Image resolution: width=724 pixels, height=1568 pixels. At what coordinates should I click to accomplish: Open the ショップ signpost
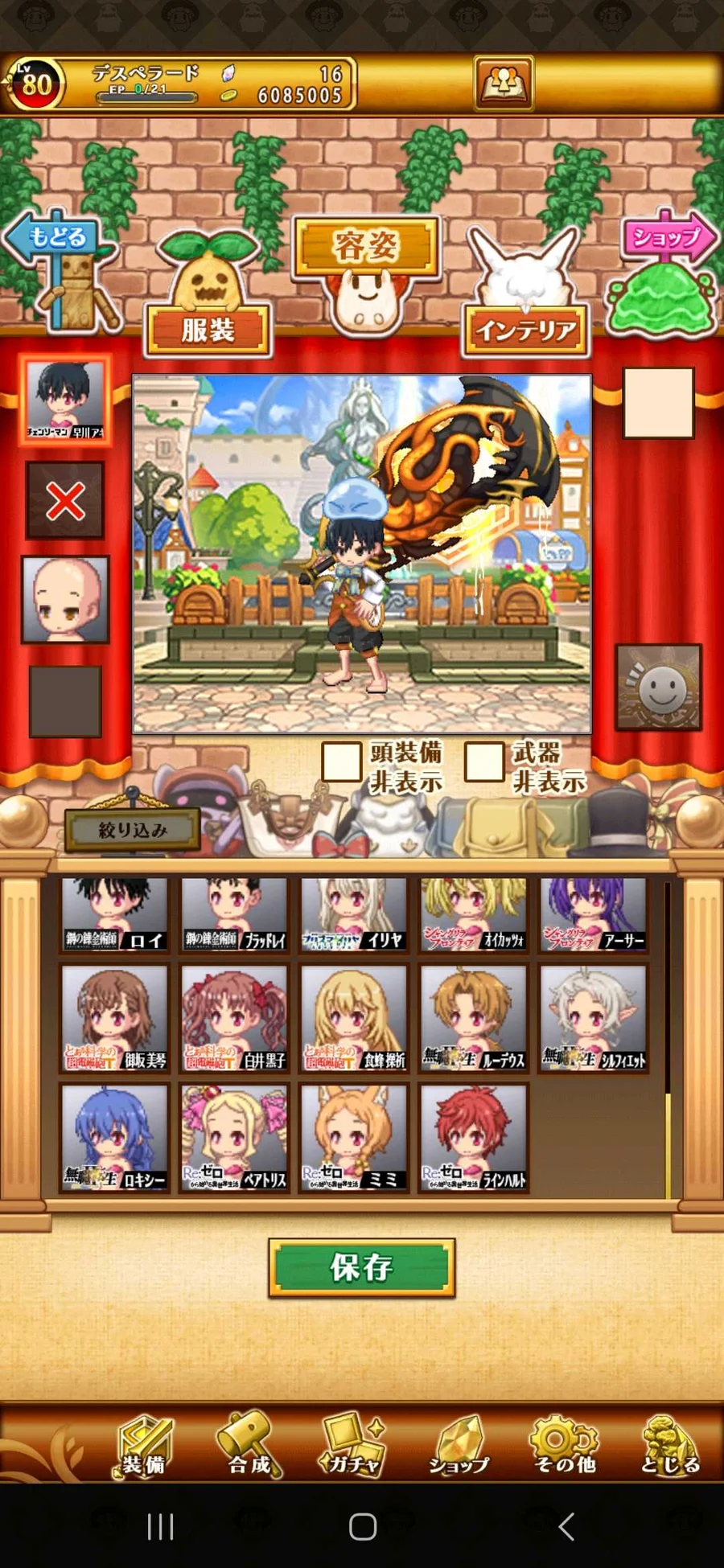coord(666,238)
